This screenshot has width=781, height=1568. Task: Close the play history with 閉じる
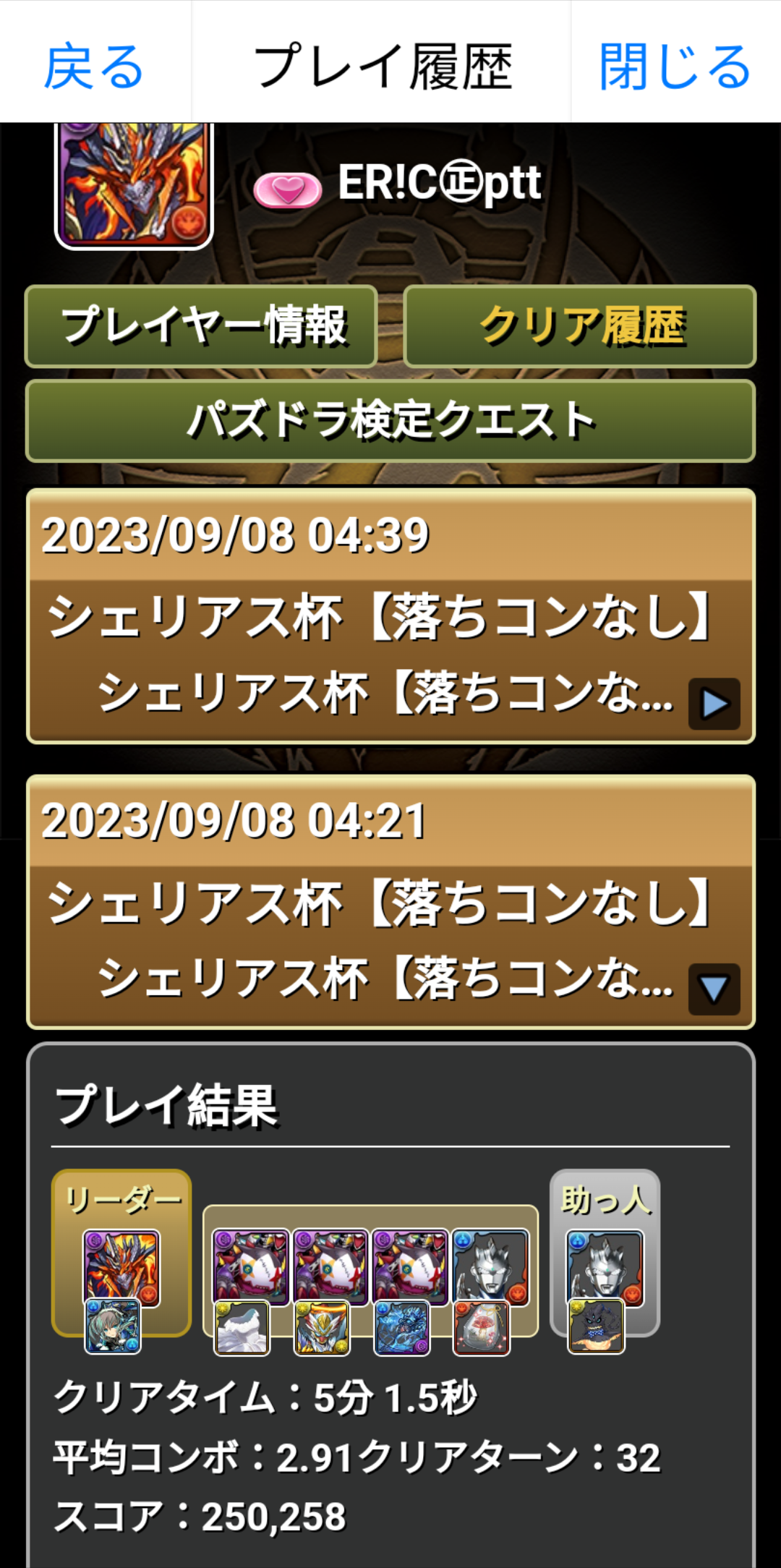tap(675, 67)
